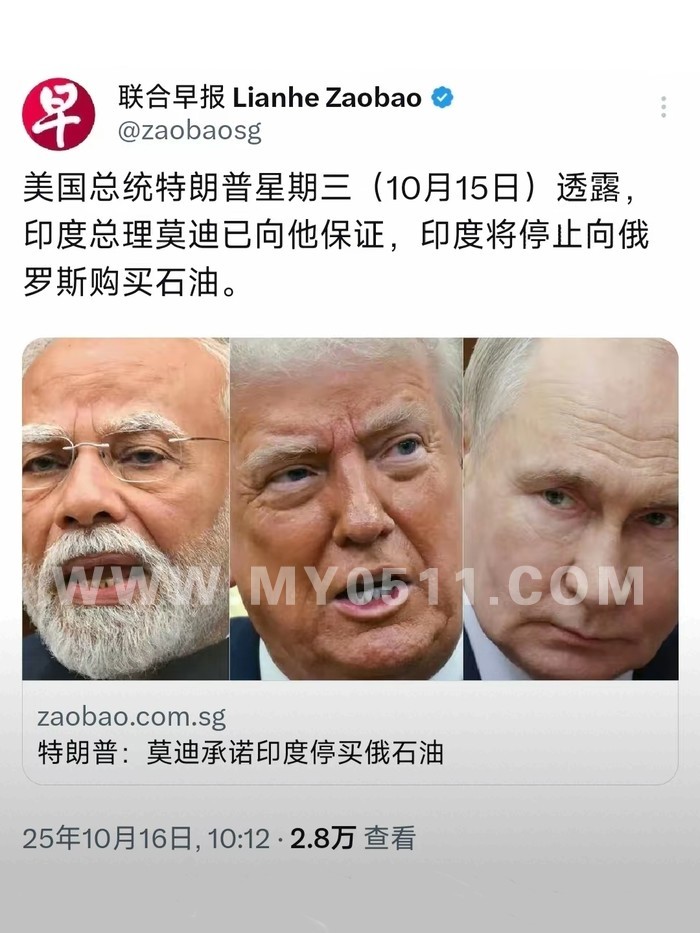
Task: View the 2.8万 post views details
Action: coord(352,838)
